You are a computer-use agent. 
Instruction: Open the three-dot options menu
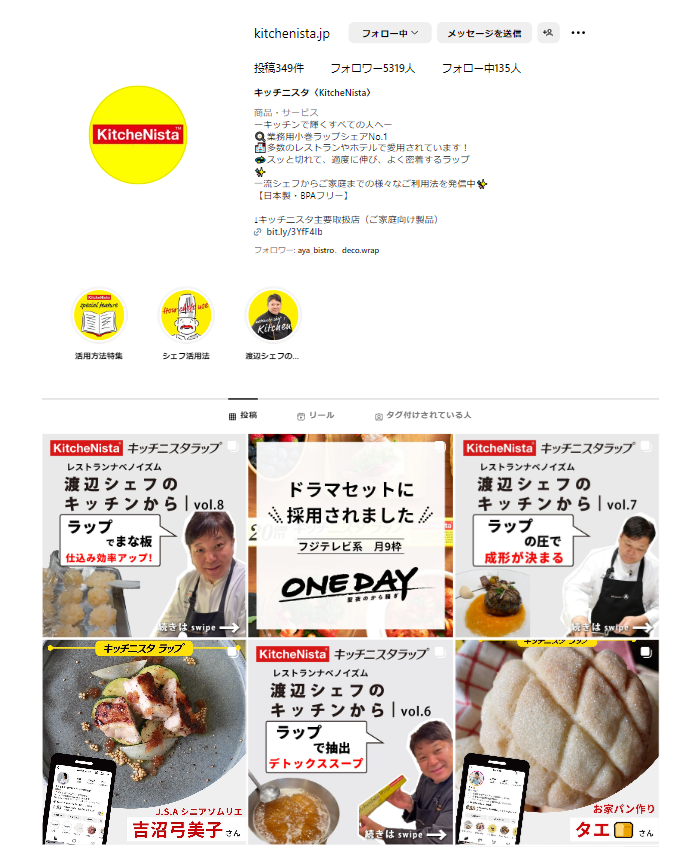pos(578,33)
